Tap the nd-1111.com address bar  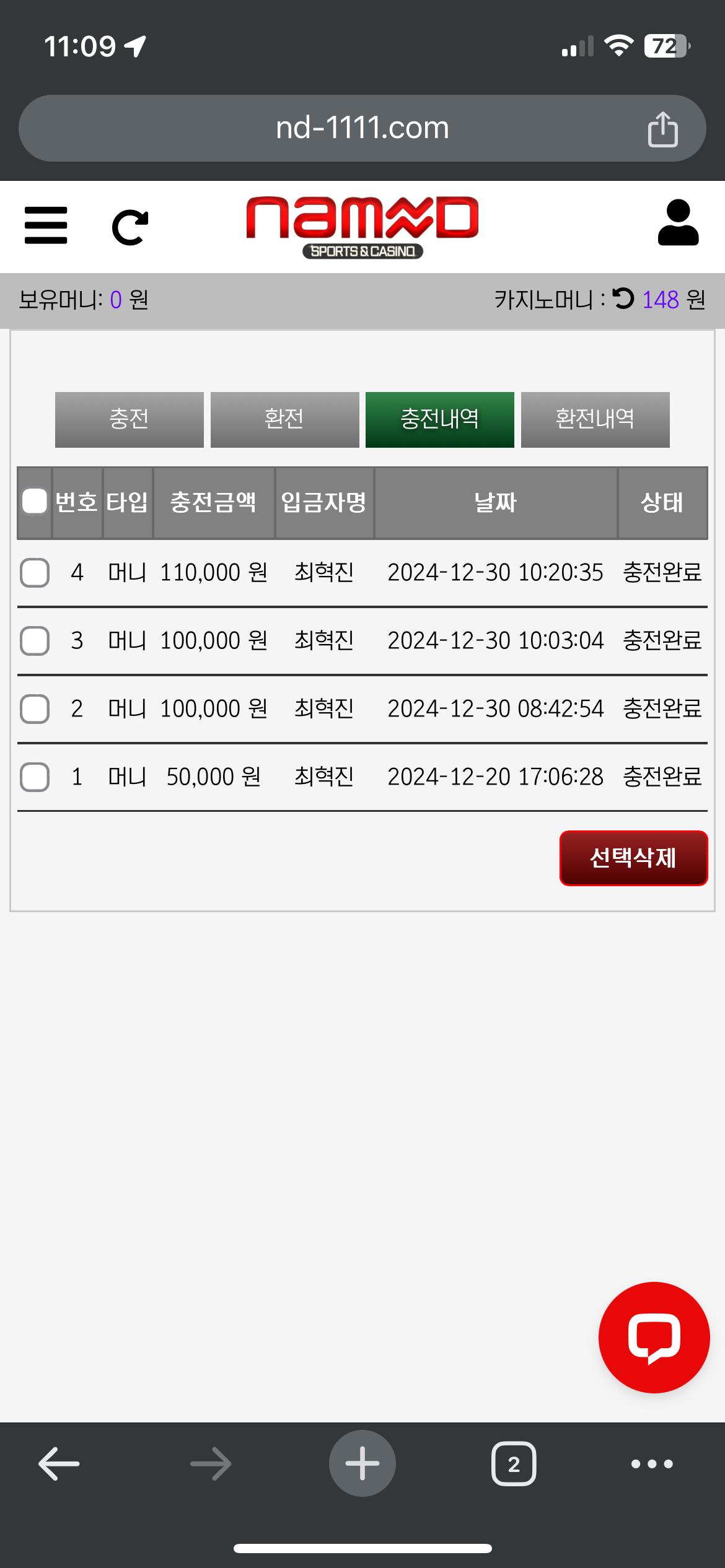362,128
